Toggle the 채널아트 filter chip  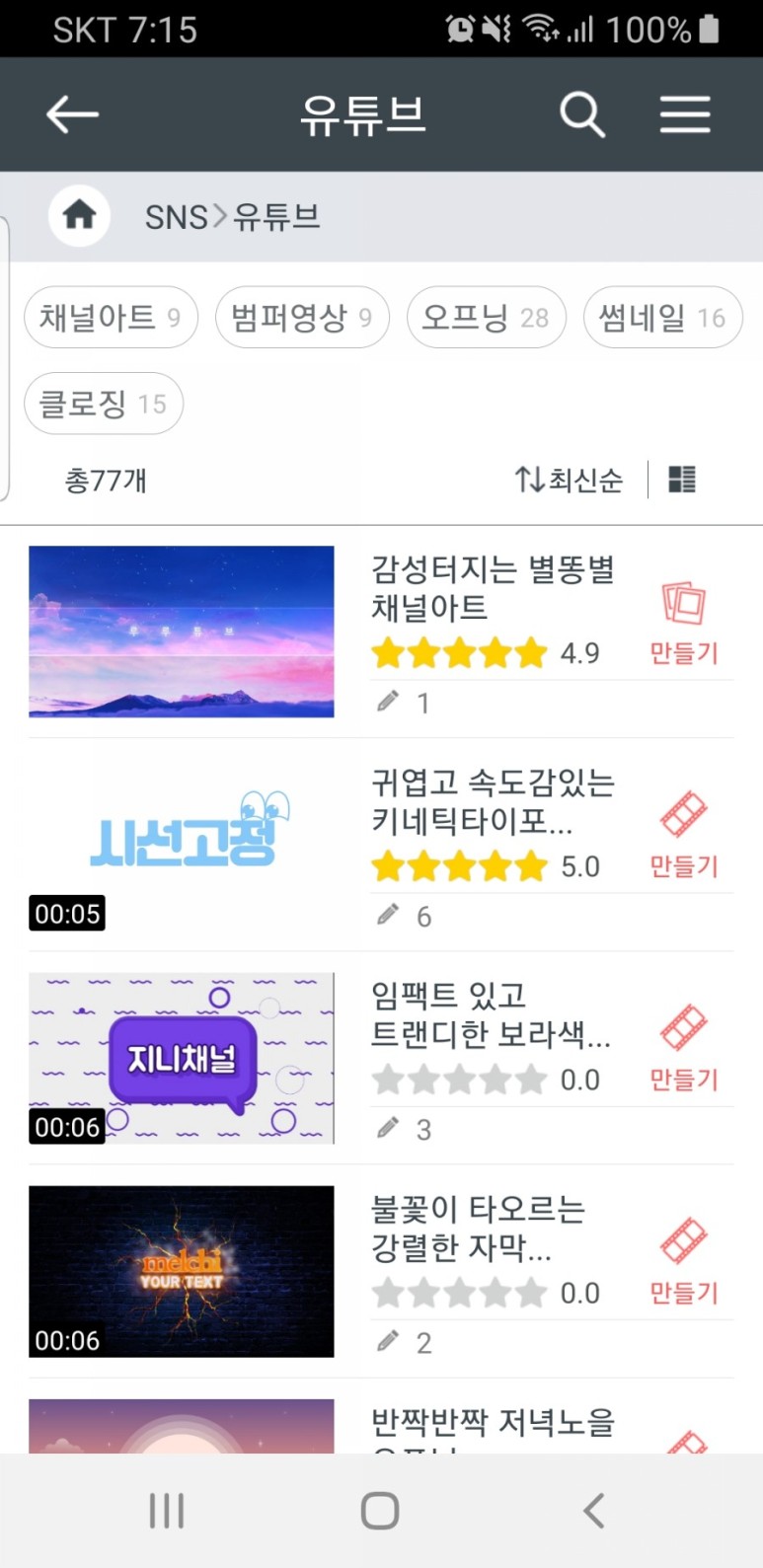111,317
